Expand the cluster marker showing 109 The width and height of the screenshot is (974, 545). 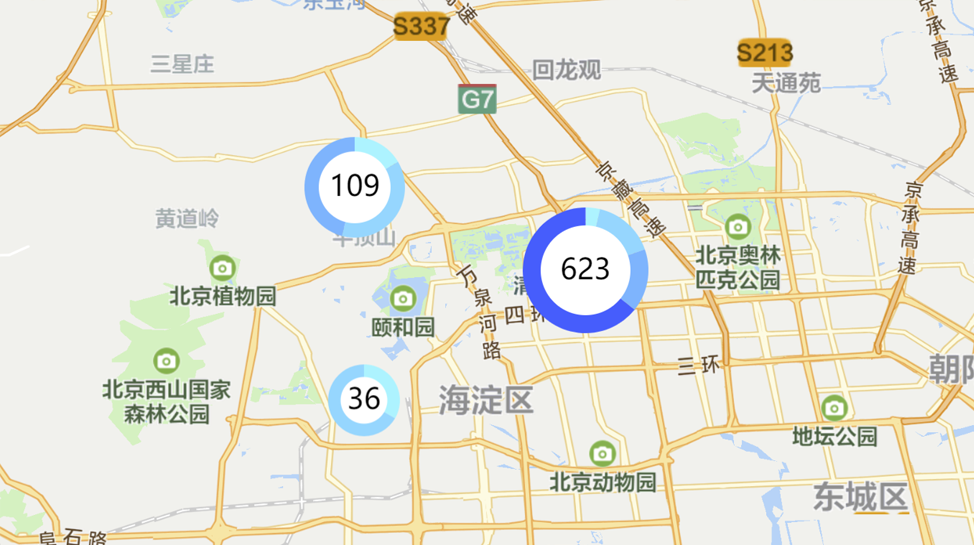[x=355, y=187]
